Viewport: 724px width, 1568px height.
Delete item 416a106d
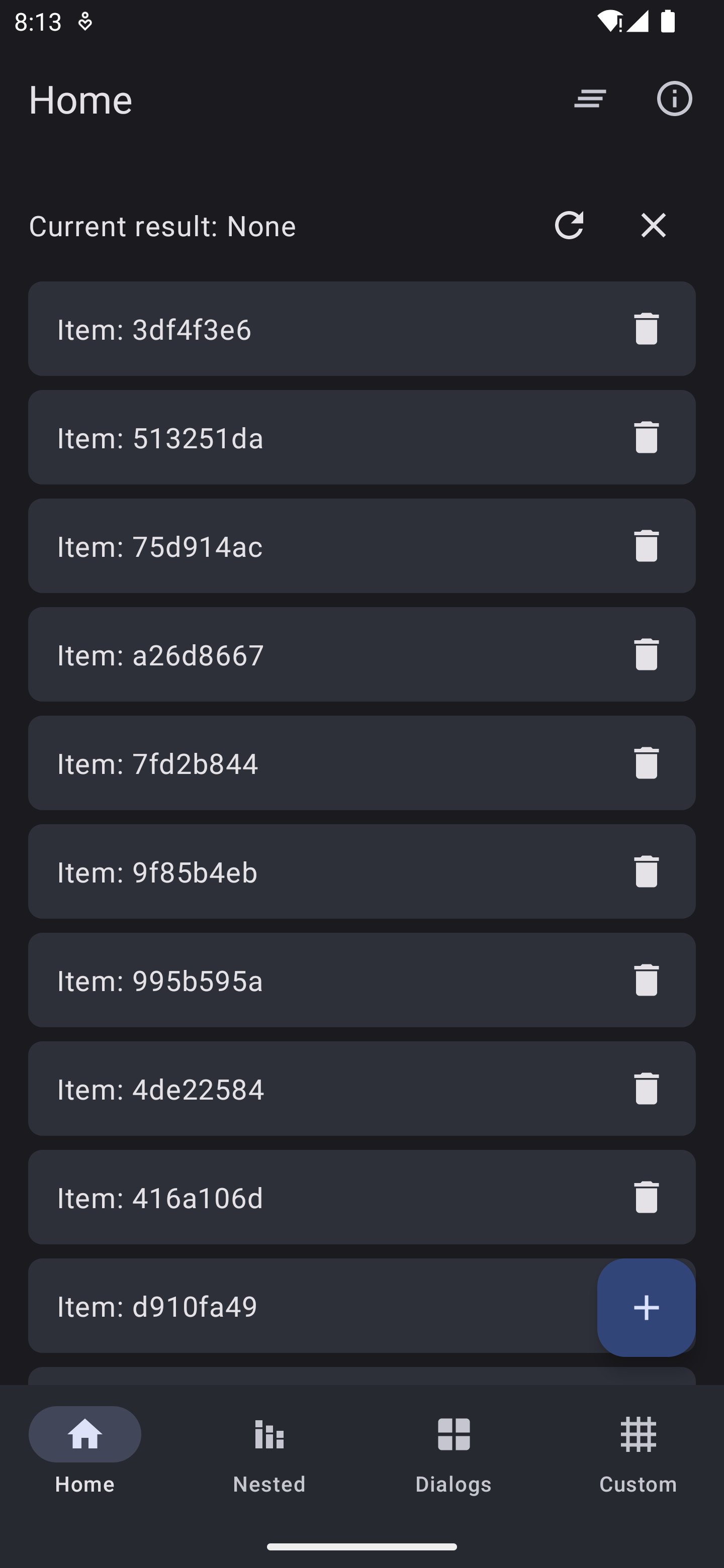coord(646,1197)
